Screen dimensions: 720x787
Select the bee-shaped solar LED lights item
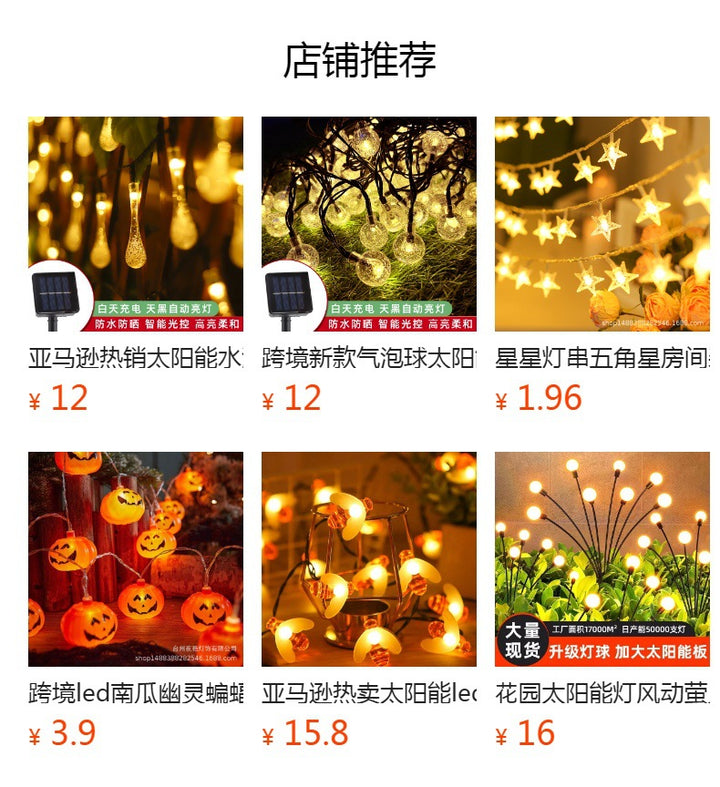[x=369, y=559]
